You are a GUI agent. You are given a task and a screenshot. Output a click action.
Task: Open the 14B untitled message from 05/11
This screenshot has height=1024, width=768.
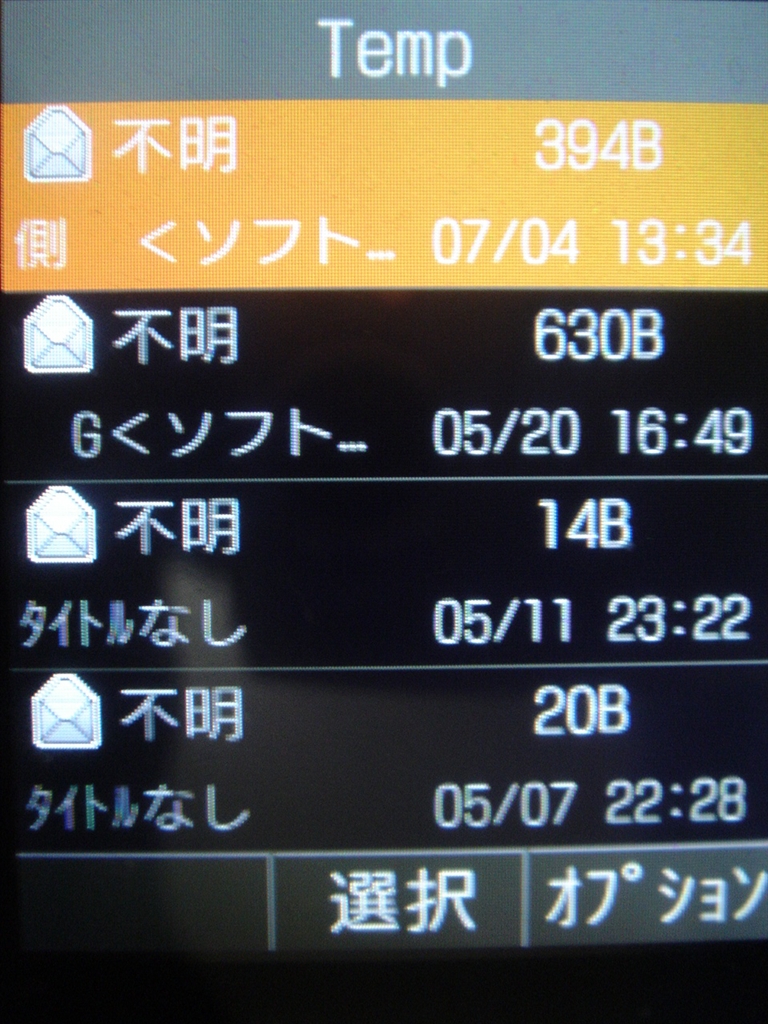click(384, 572)
